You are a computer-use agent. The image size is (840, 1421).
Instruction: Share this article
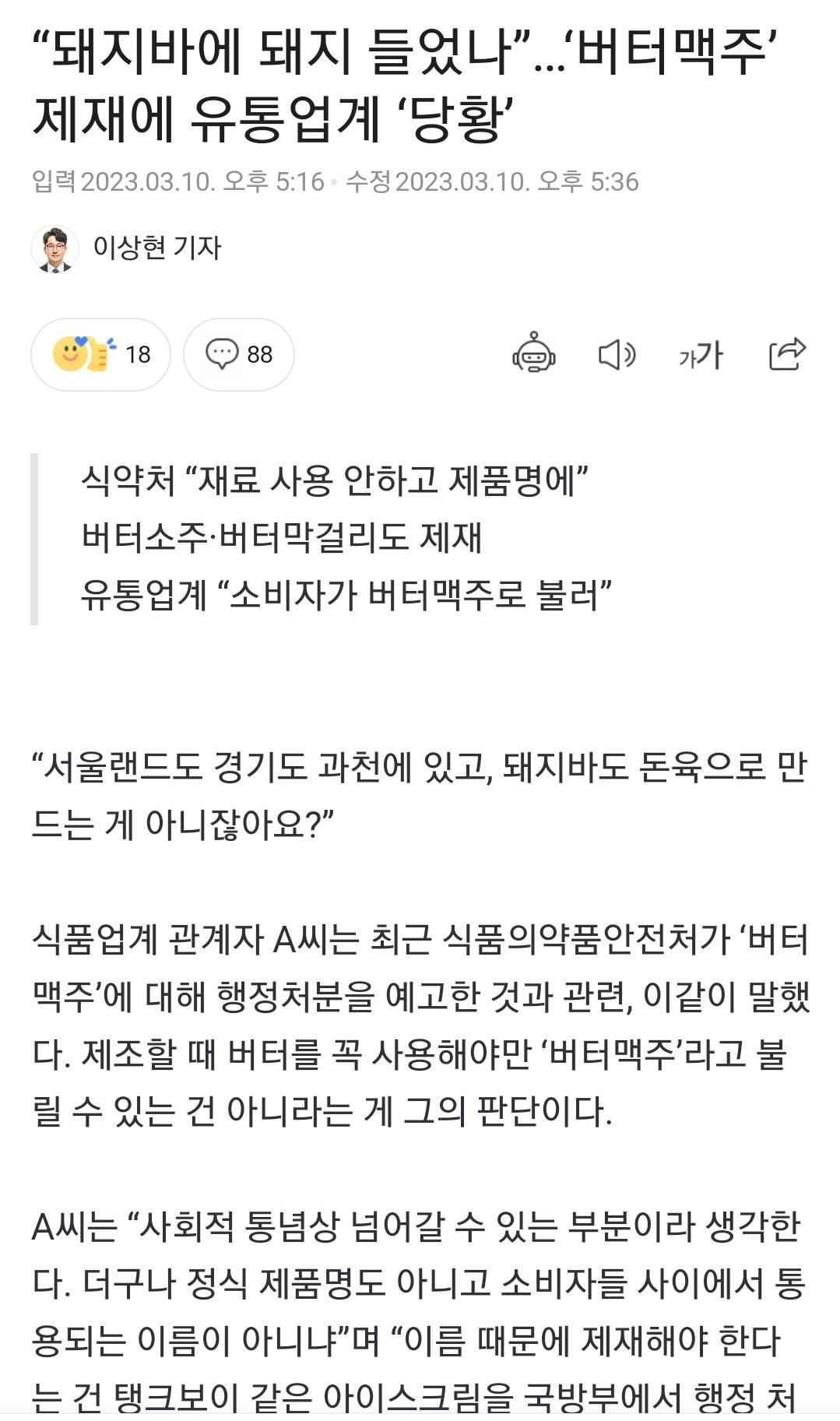point(786,353)
